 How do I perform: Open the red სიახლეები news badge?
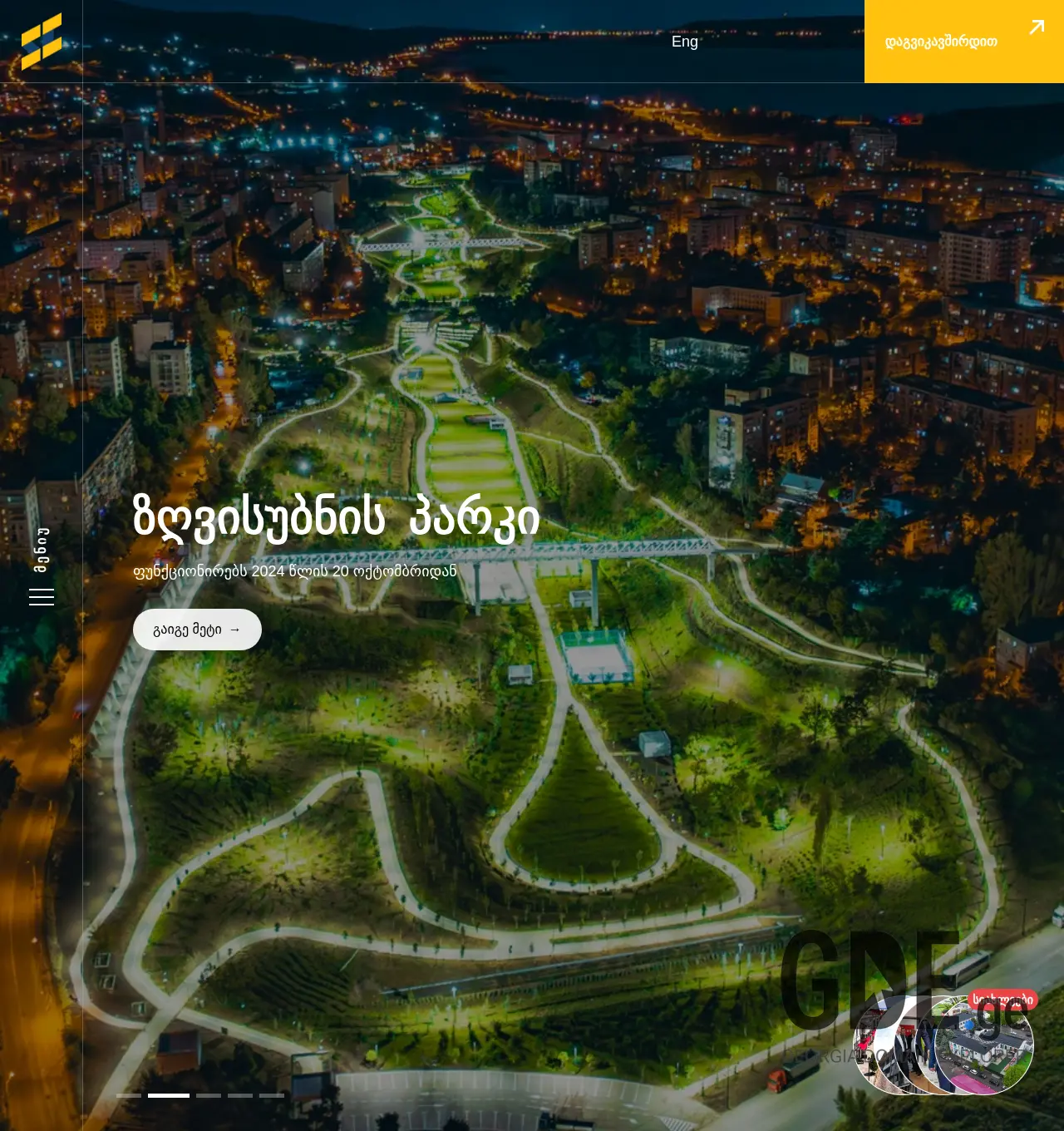pos(1002,1000)
